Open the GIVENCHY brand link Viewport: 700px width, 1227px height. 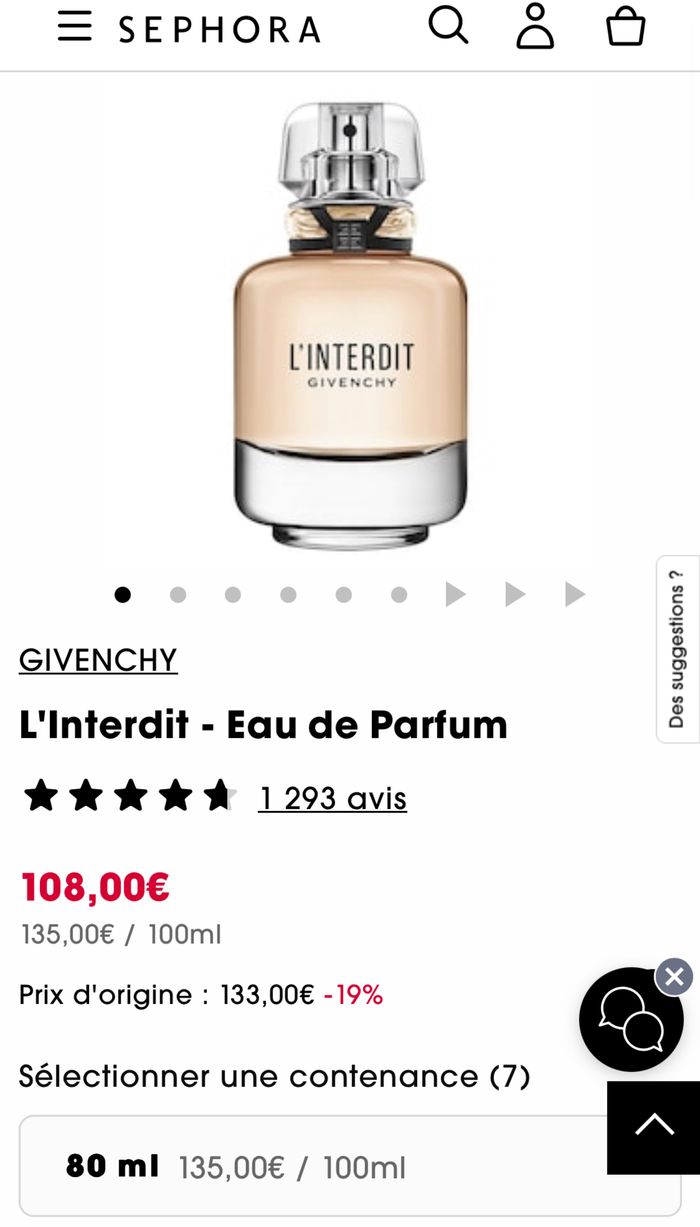(98, 660)
